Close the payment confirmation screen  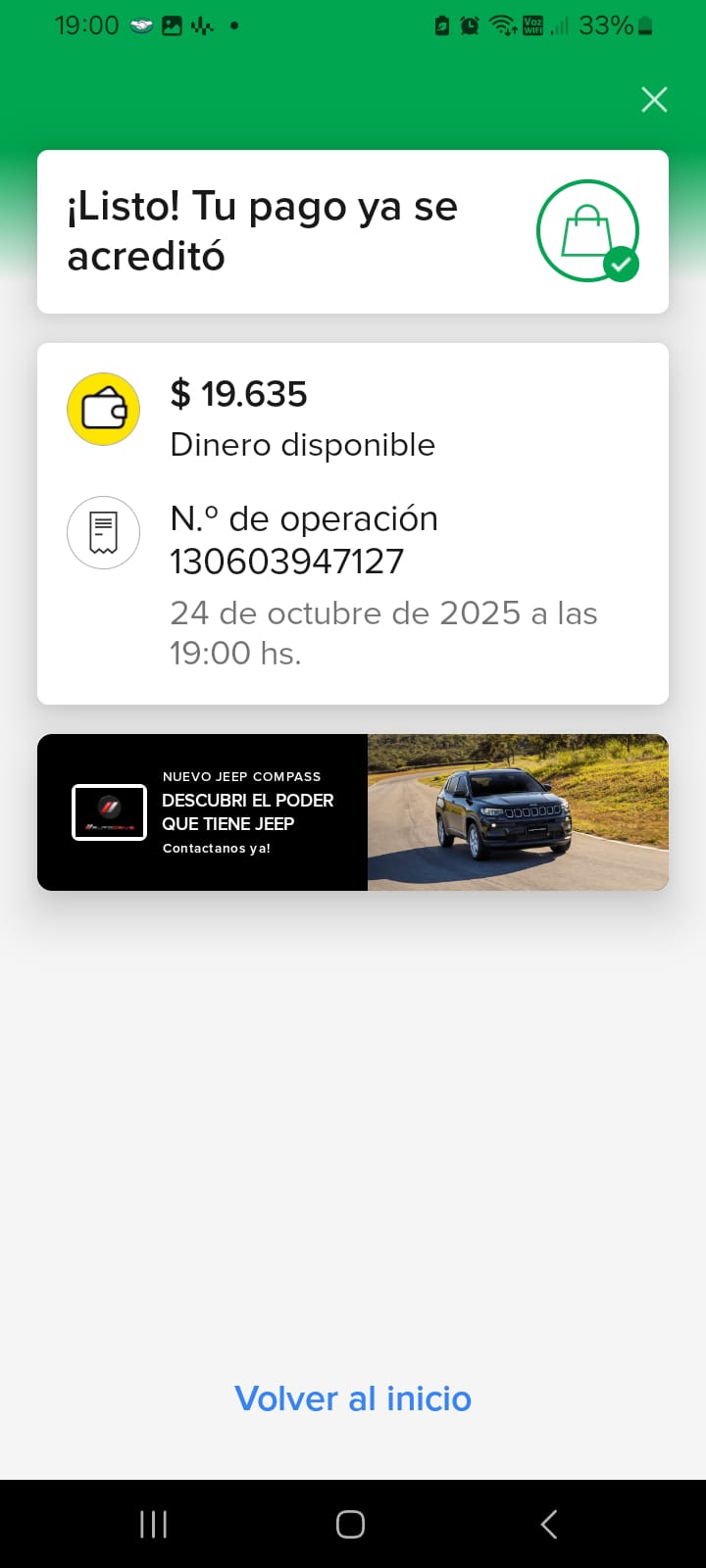(x=654, y=100)
